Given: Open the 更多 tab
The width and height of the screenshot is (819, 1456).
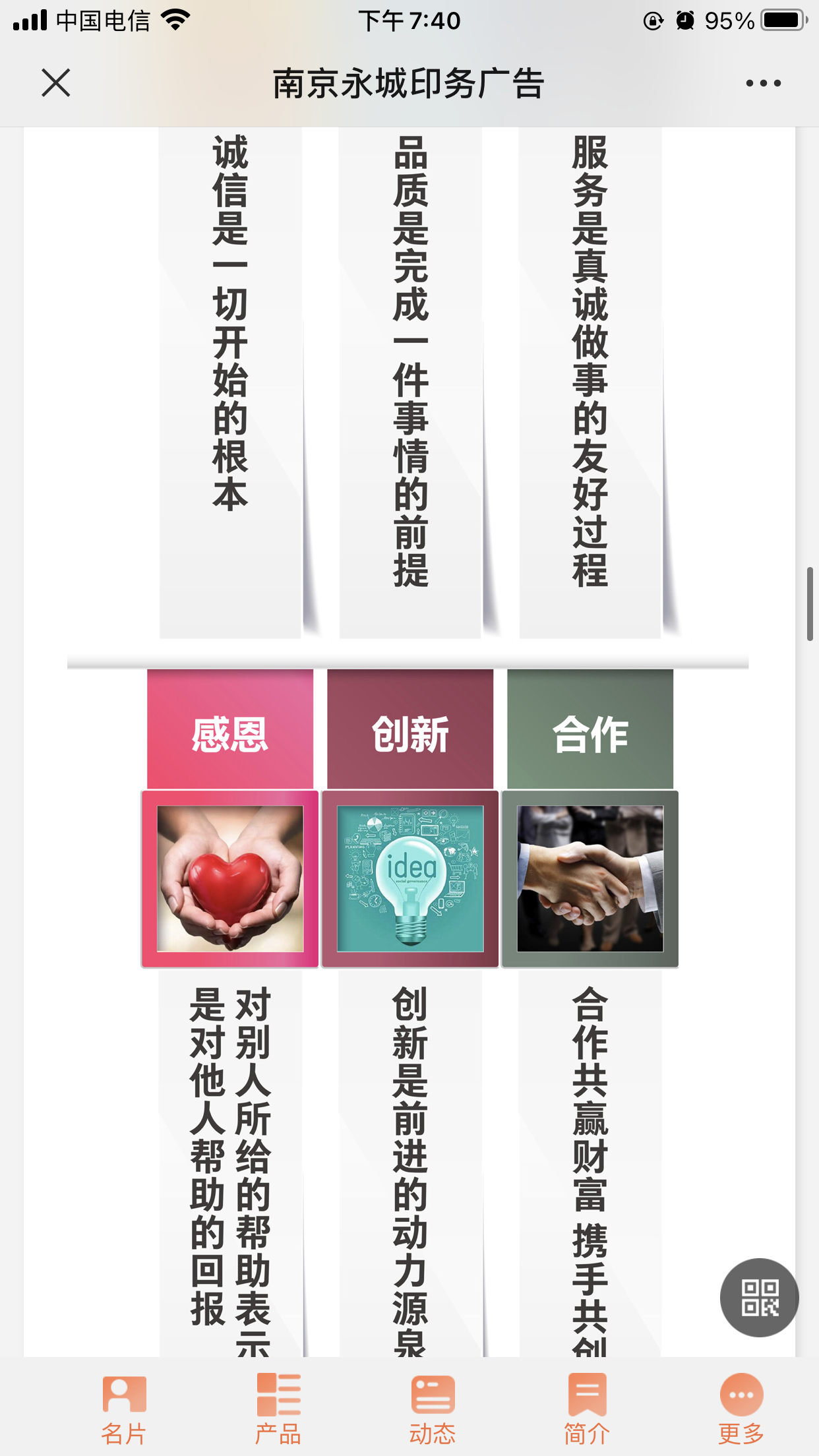Looking at the screenshot, I should (741, 1408).
